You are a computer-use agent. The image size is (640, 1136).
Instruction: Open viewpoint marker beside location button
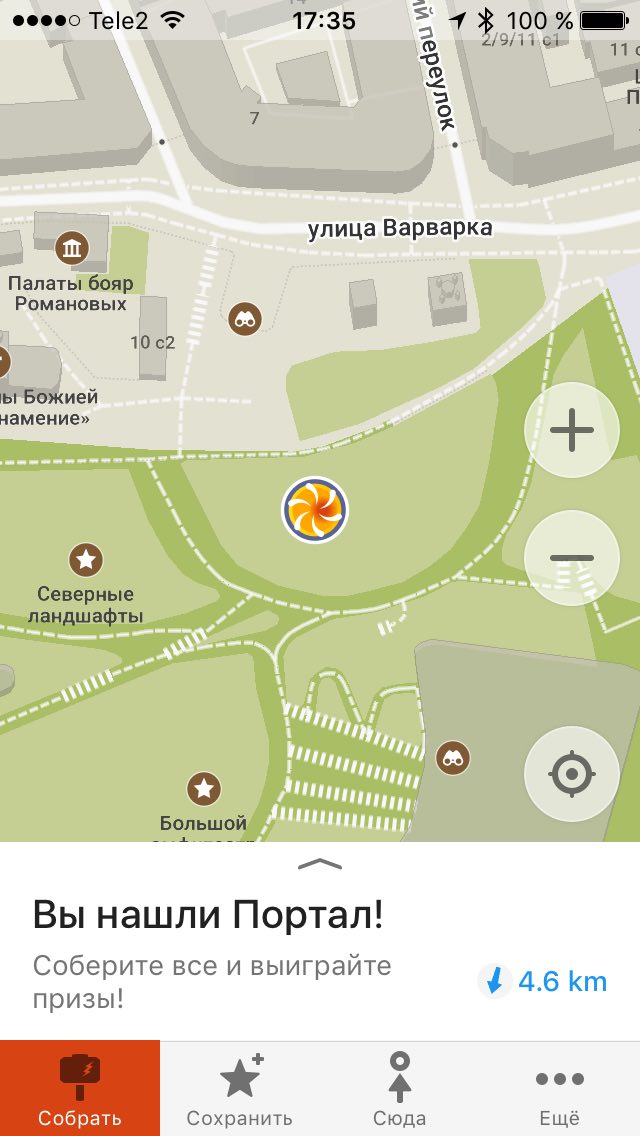(x=453, y=759)
